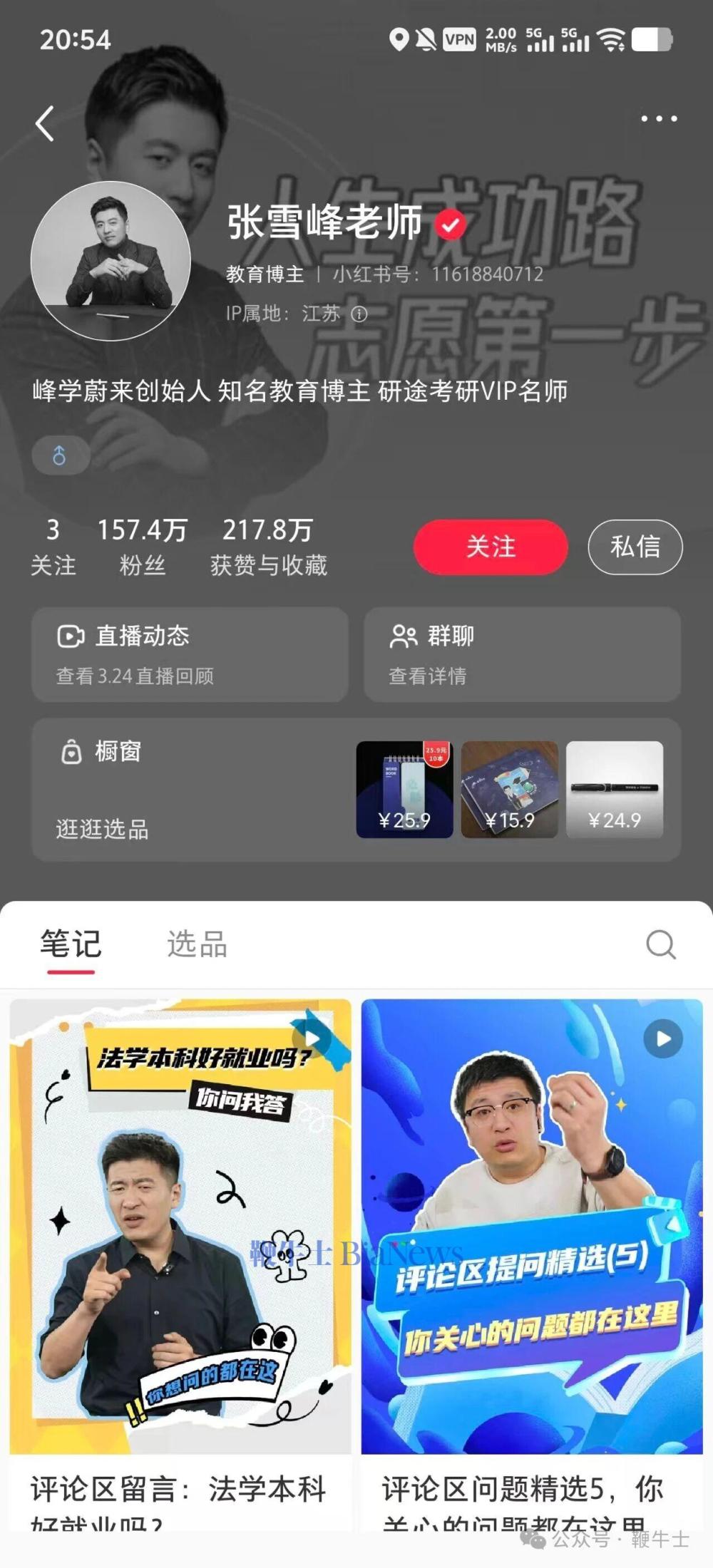Open the three-dot overflow menu
Image resolution: width=713 pixels, height=1568 pixels.
[x=658, y=119]
